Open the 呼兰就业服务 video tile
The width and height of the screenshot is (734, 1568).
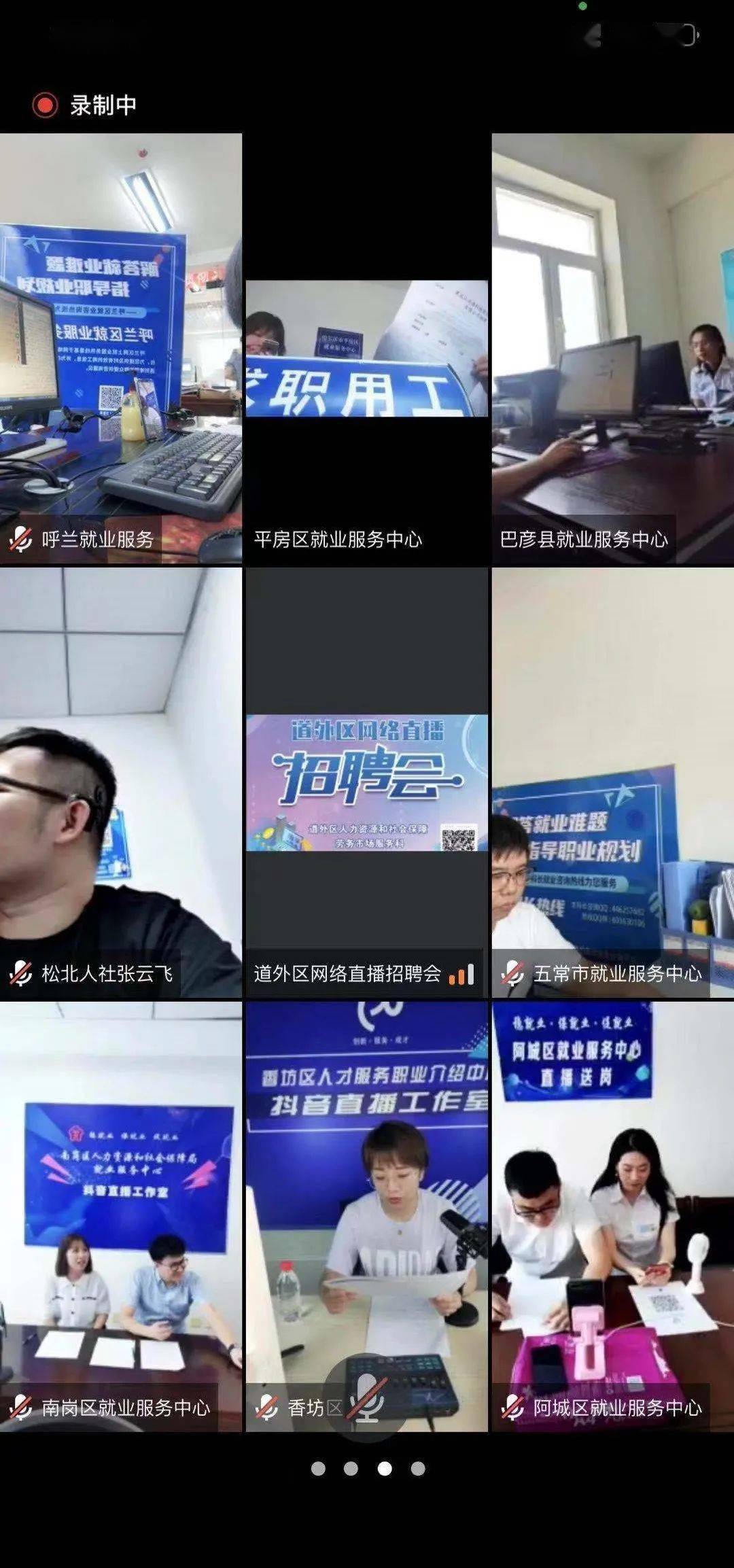pos(121,349)
